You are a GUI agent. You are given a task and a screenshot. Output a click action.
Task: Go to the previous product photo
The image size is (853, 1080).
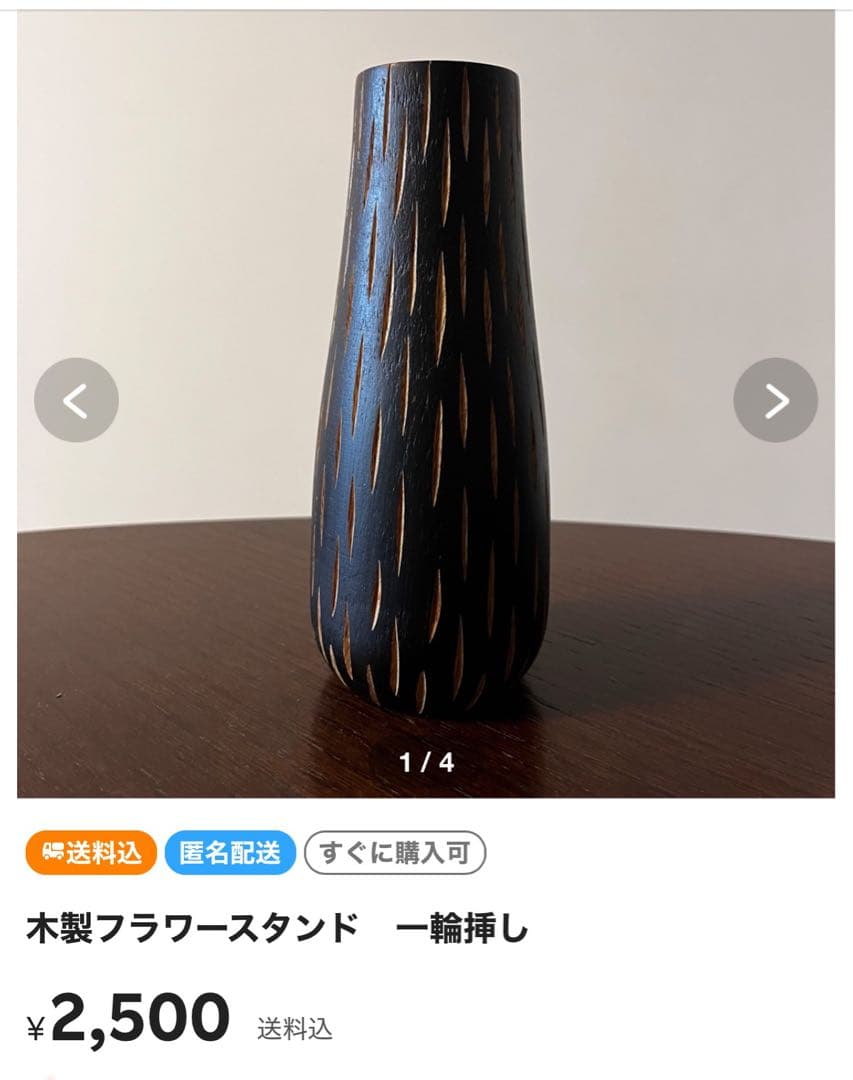tap(76, 400)
